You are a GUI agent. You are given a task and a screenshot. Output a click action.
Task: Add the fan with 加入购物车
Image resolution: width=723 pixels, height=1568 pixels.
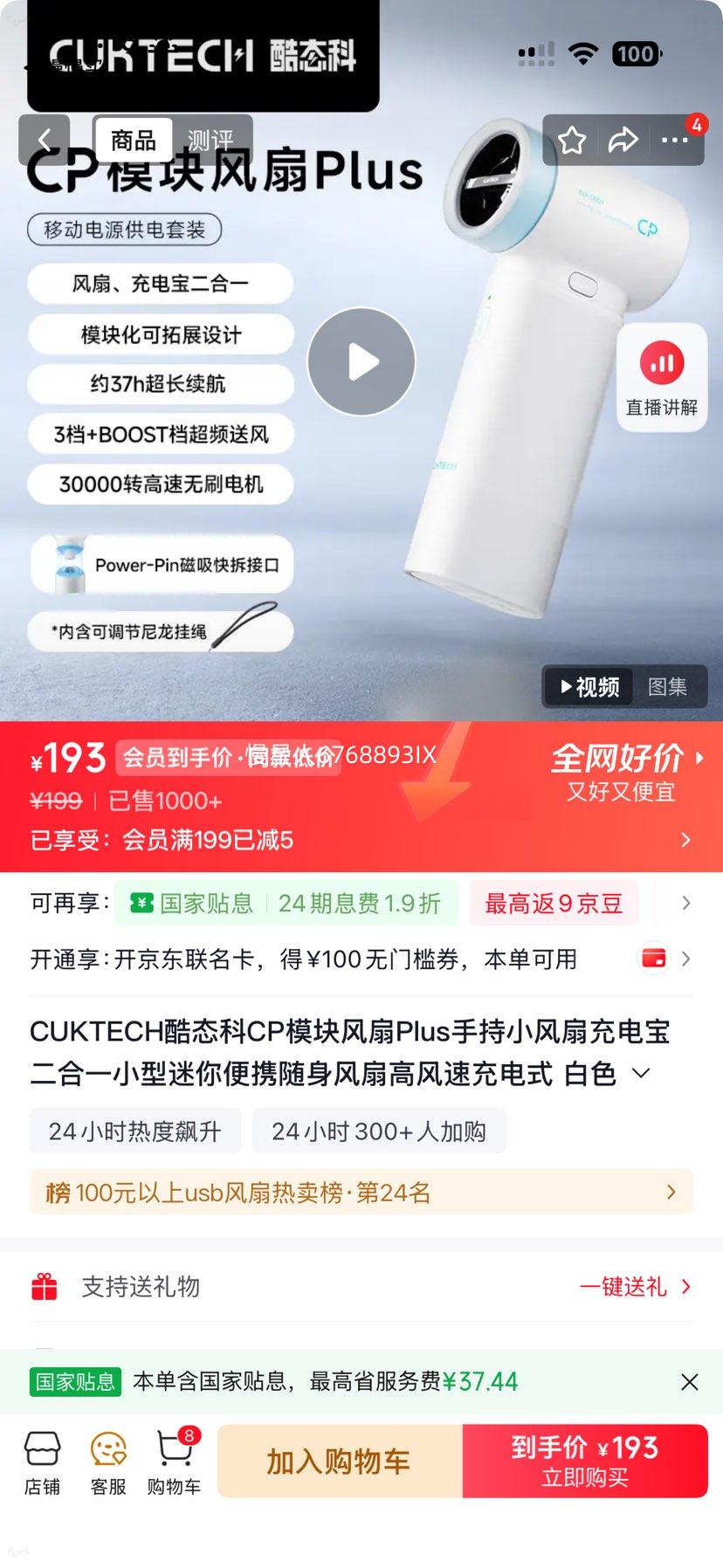click(340, 1461)
